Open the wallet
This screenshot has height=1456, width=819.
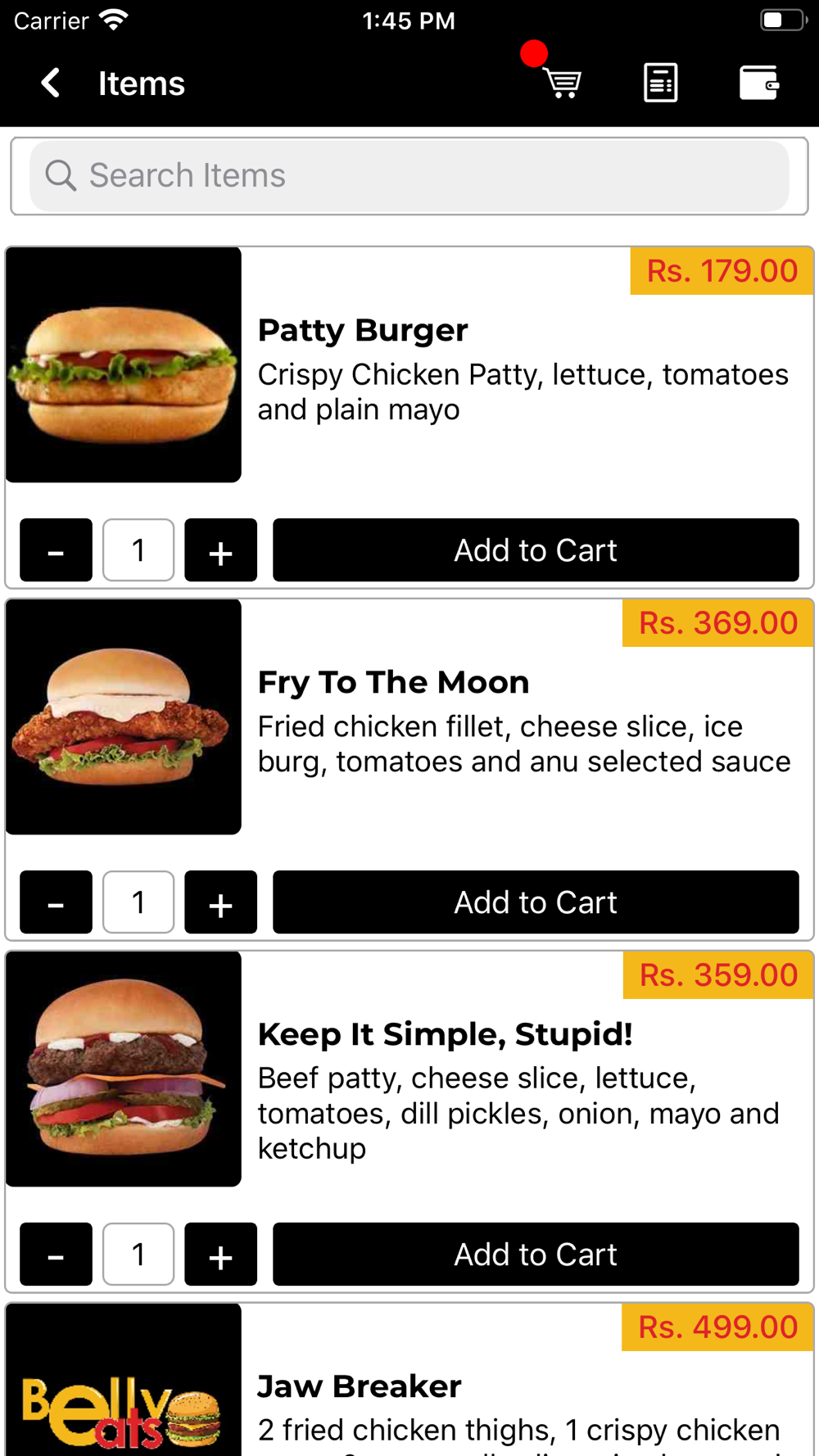(x=758, y=83)
